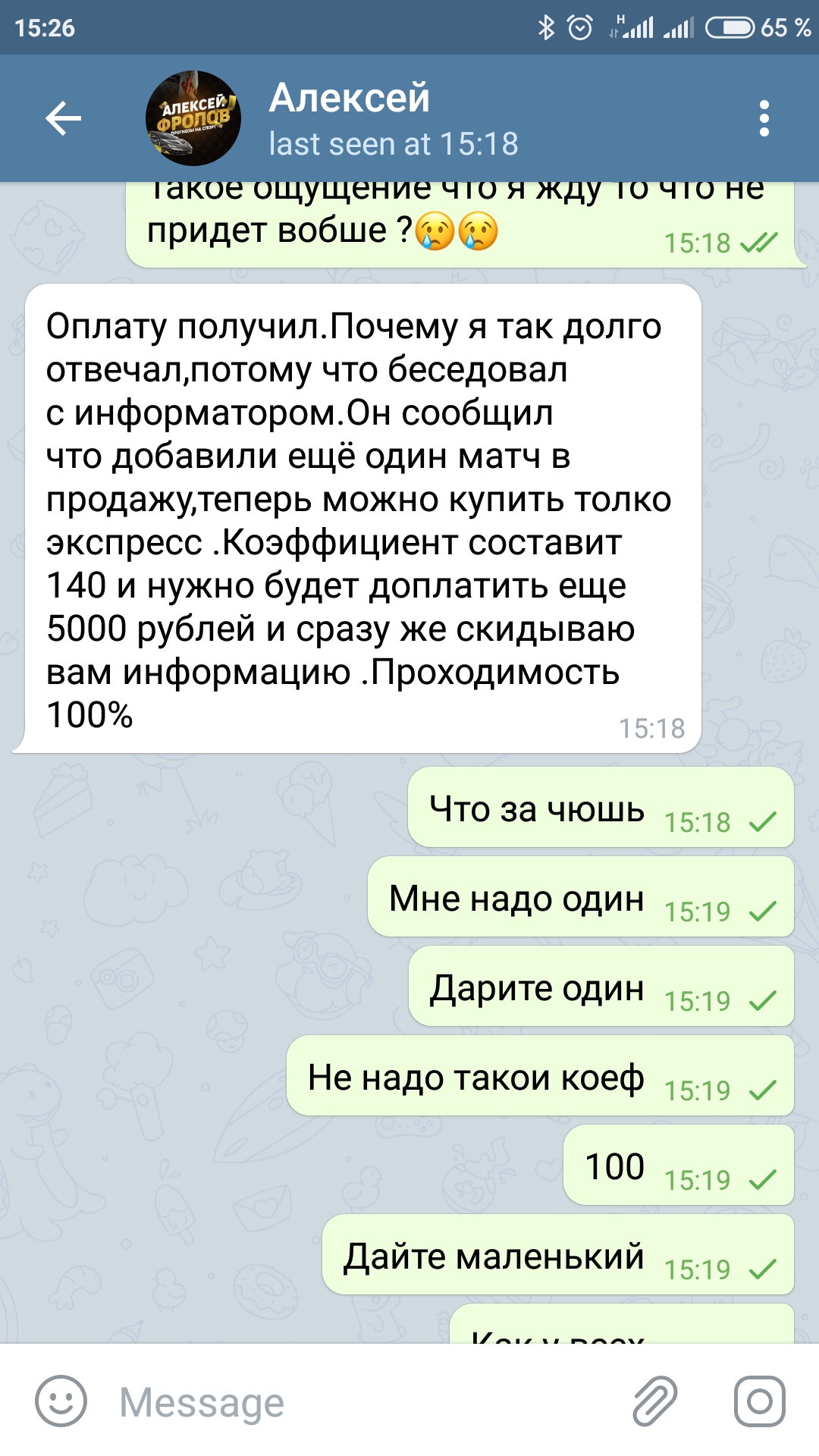Attach a file with the paperclip
This screenshot has height=1456, width=819.
(655, 1401)
